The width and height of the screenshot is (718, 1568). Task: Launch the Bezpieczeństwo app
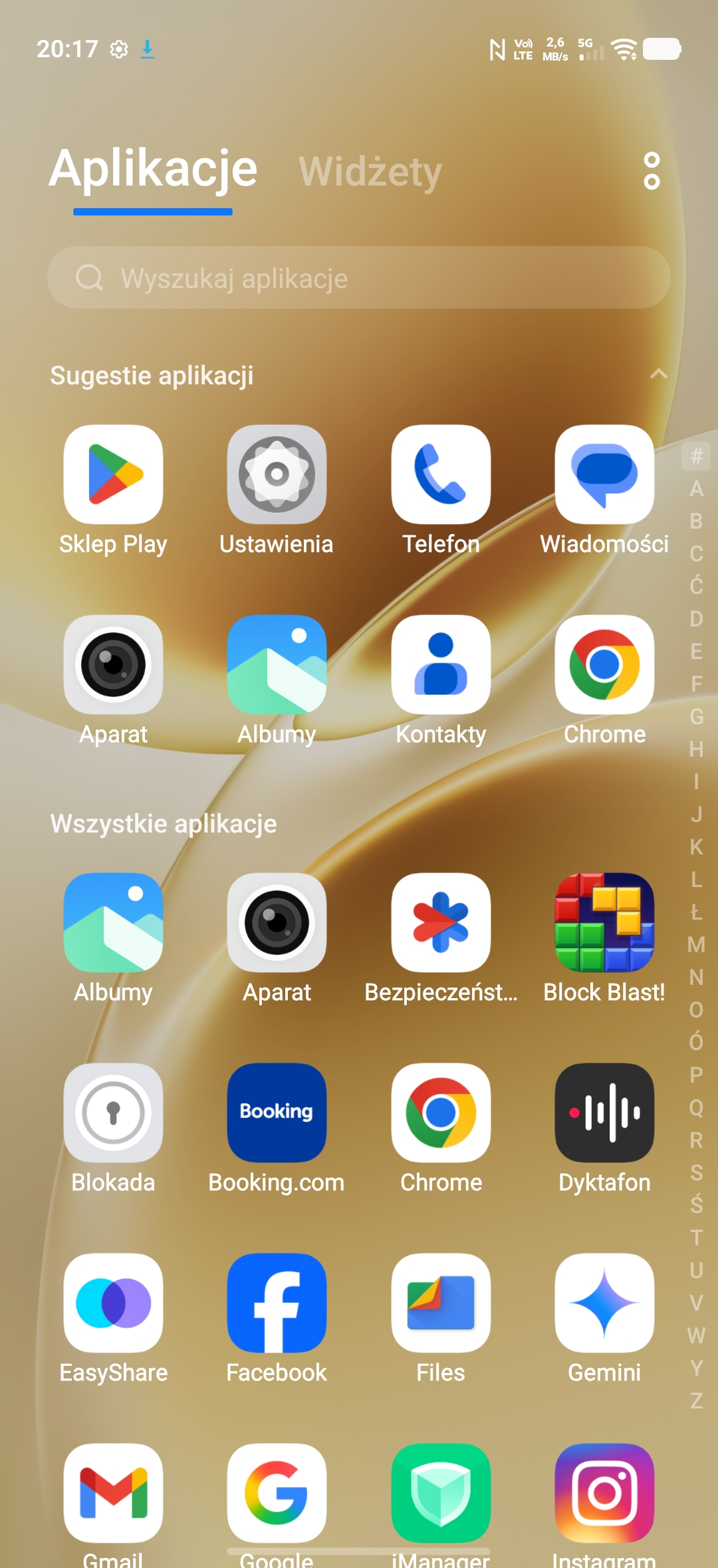pos(441,923)
